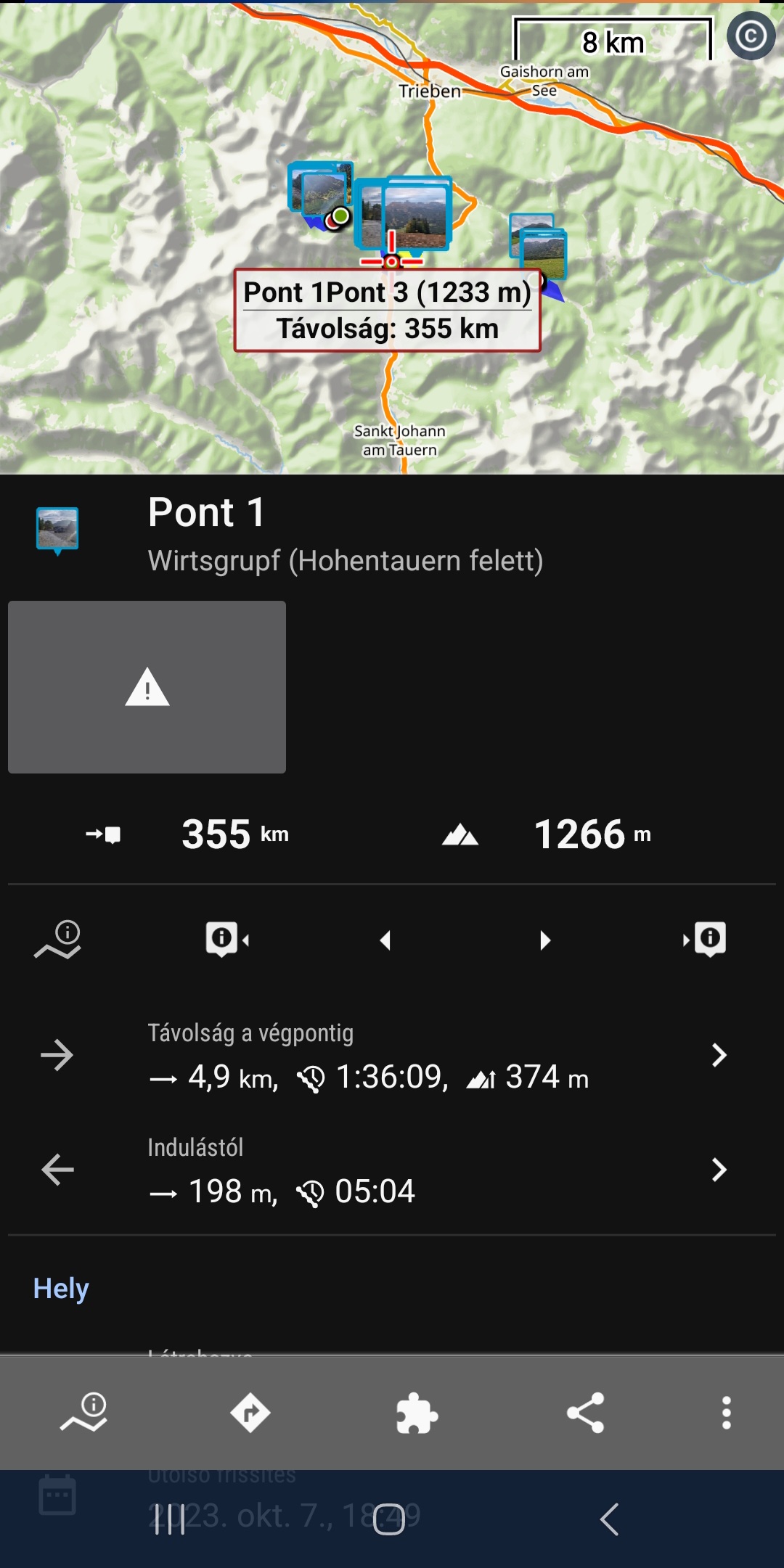
Task: Jump to previous waypoint with info
Action: click(226, 940)
